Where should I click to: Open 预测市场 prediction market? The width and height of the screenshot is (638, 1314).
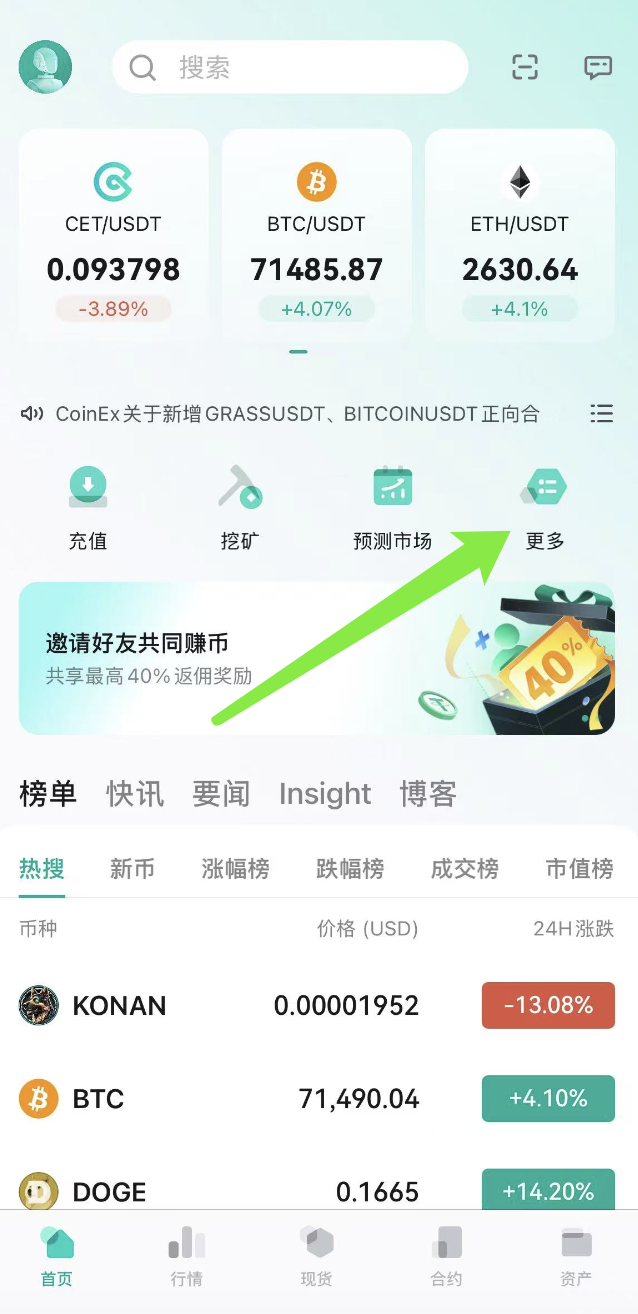click(x=392, y=507)
